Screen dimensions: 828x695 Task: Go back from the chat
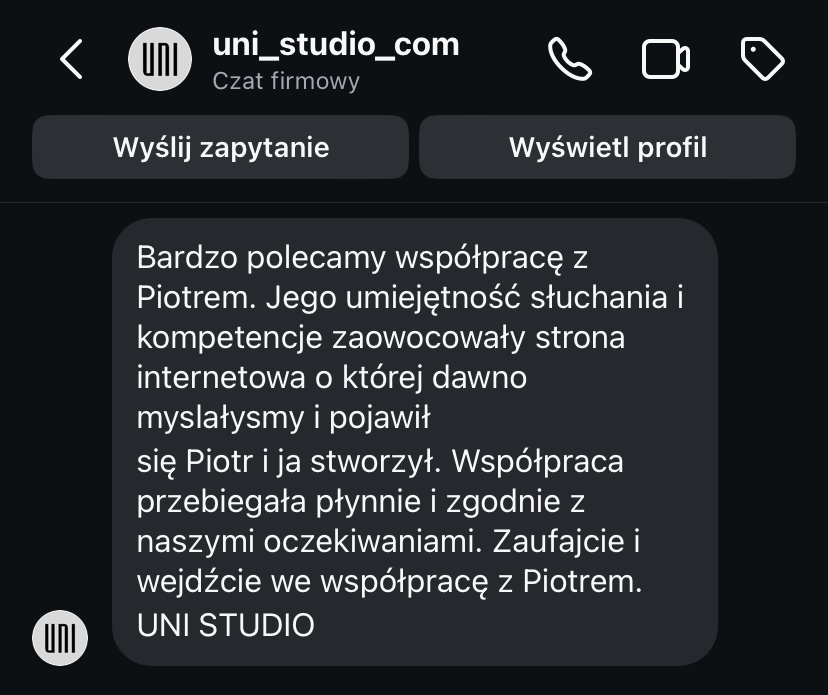pyautogui.click(x=70, y=60)
